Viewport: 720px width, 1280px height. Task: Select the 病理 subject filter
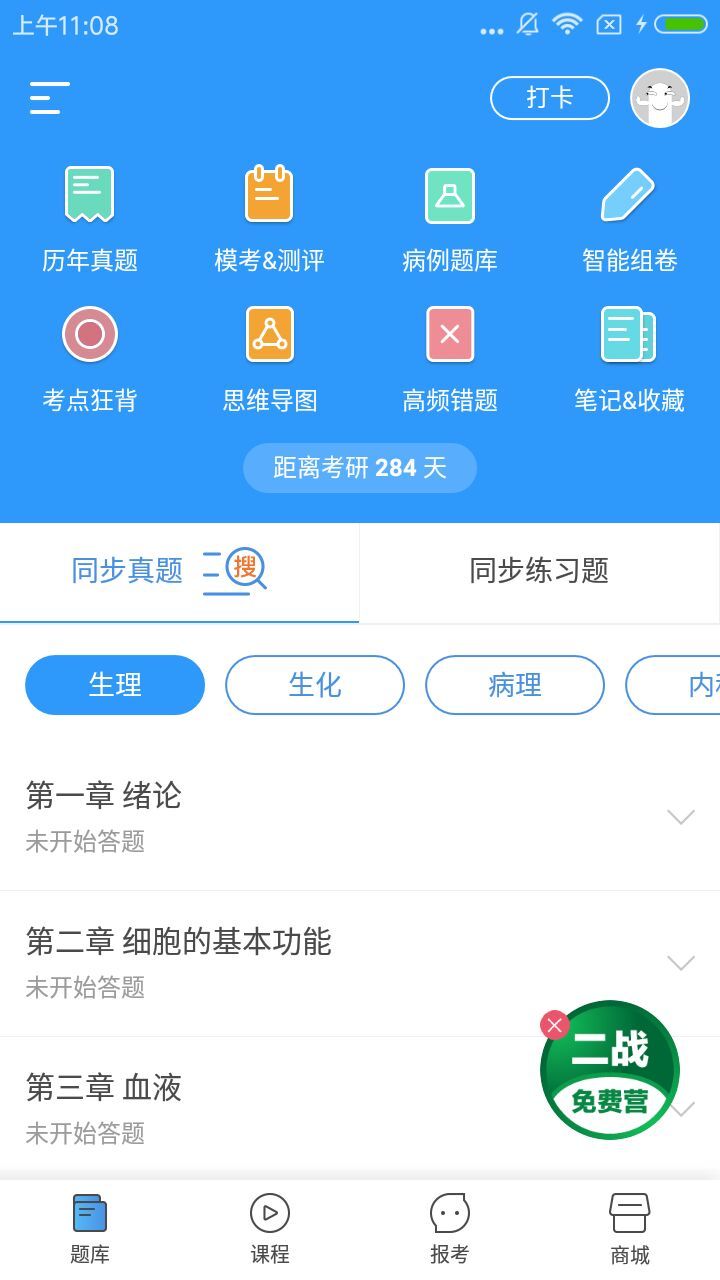(x=514, y=685)
